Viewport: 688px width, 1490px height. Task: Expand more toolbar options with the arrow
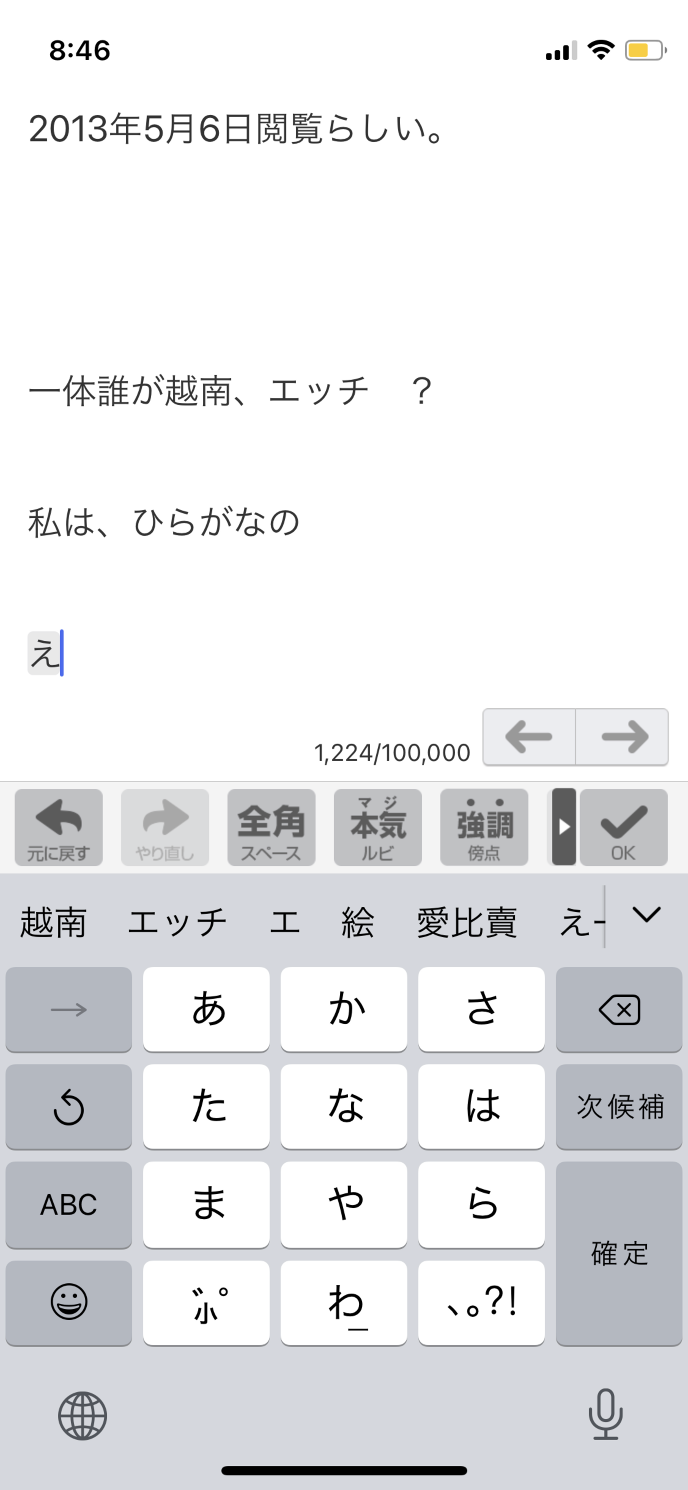pyautogui.click(x=564, y=827)
